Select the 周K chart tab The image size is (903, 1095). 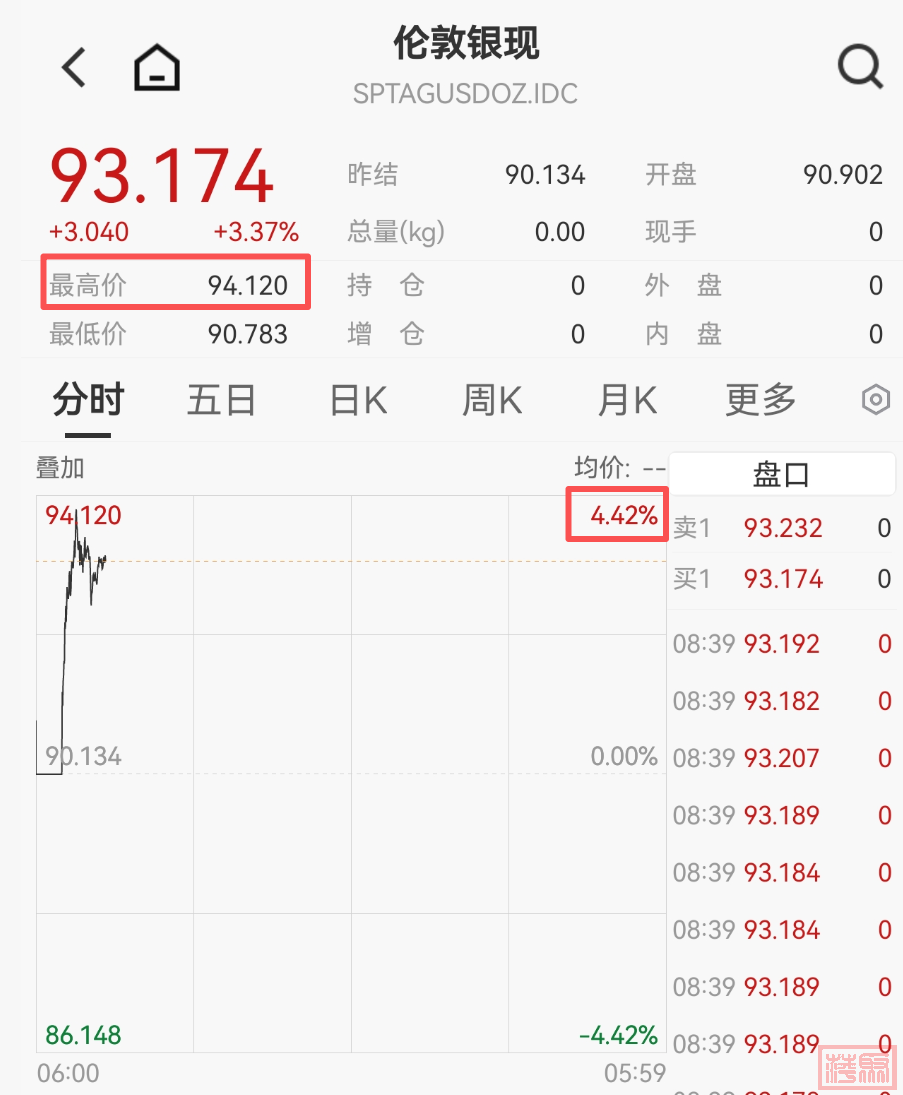tap(492, 400)
